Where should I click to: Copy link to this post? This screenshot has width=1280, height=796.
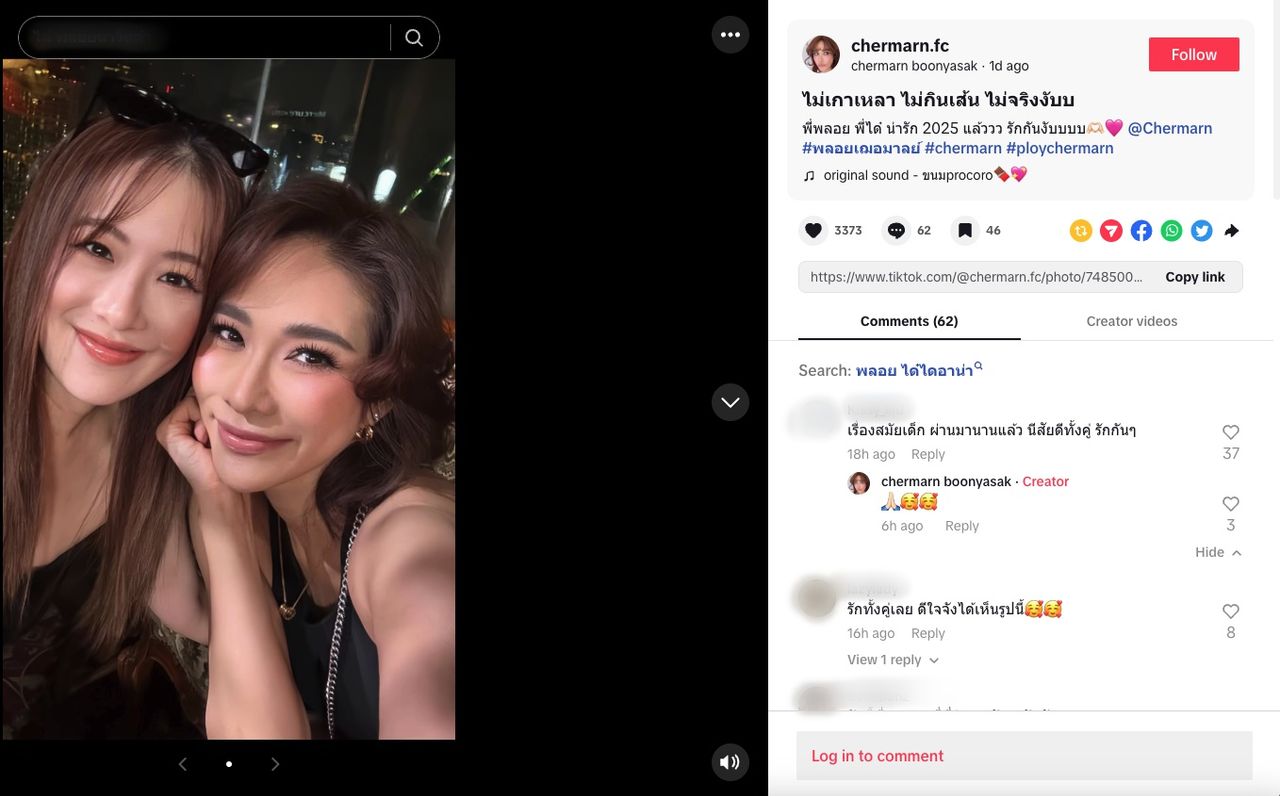(x=1194, y=277)
